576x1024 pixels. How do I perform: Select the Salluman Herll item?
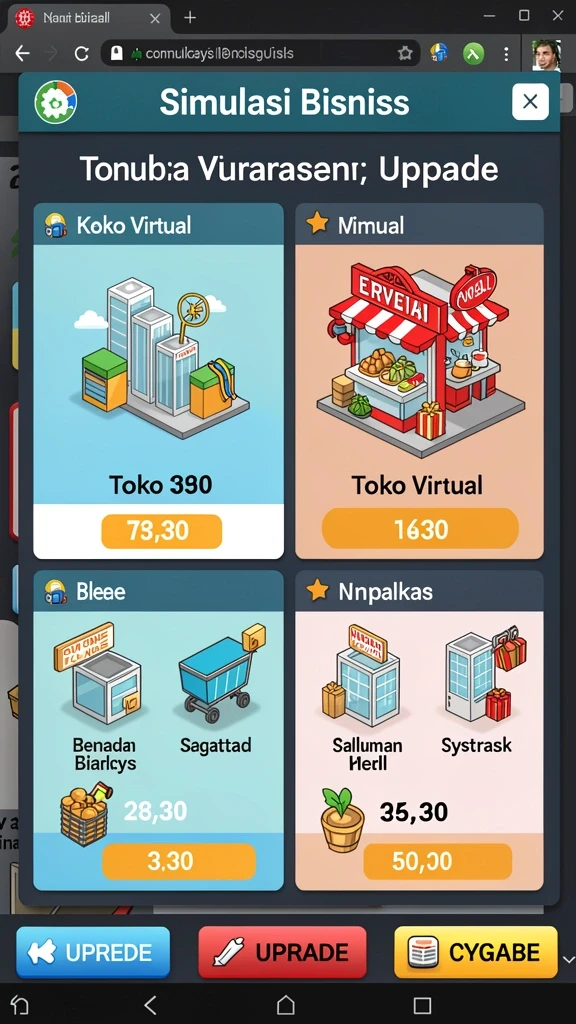point(367,699)
